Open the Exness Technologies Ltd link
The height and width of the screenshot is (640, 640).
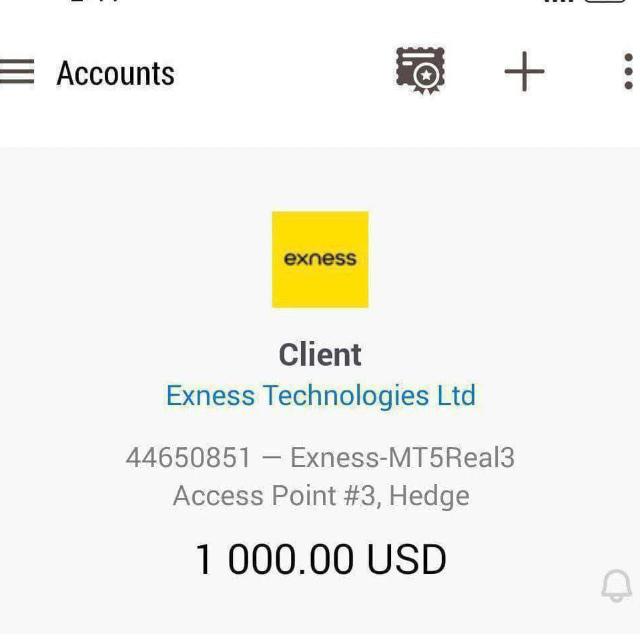coord(320,396)
